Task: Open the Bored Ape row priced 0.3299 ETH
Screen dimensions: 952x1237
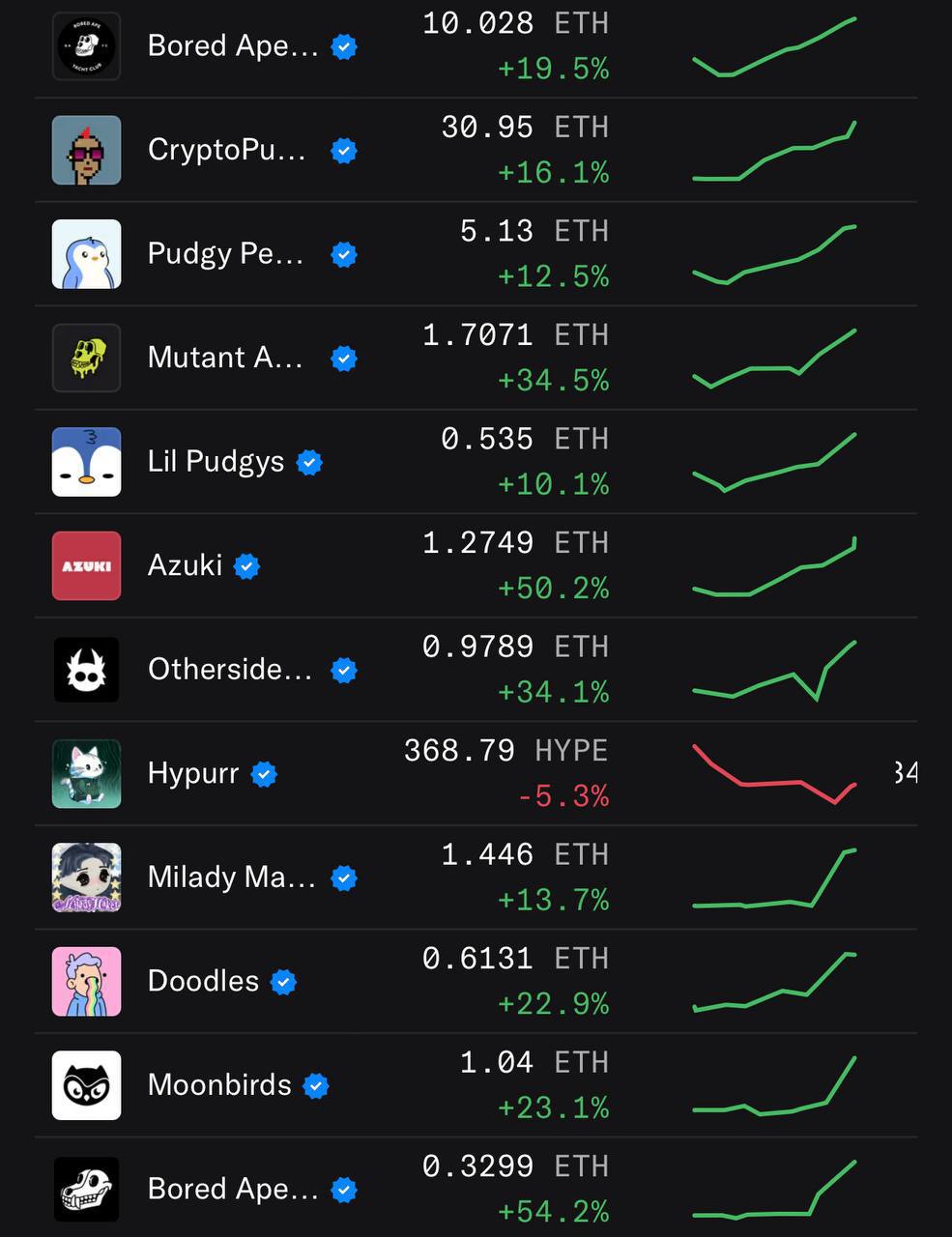Action: [x=476, y=1188]
